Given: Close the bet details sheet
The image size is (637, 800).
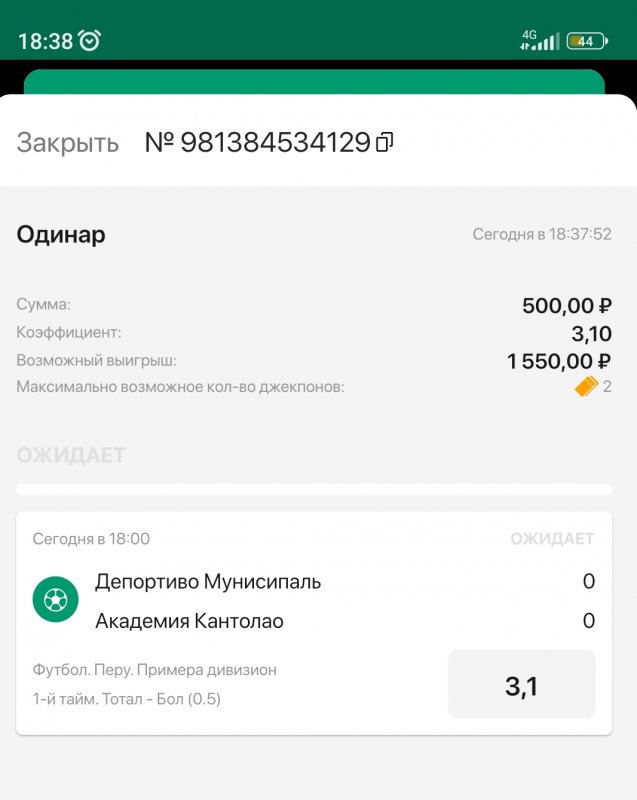Looking at the screenshot, I should click(67, 142).
